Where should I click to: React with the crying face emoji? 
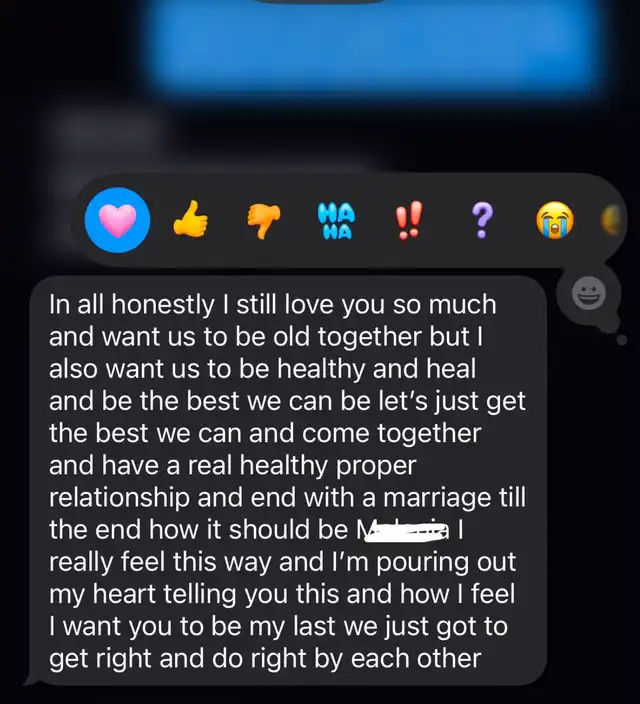pyautogui.click(x=554, y=219)
